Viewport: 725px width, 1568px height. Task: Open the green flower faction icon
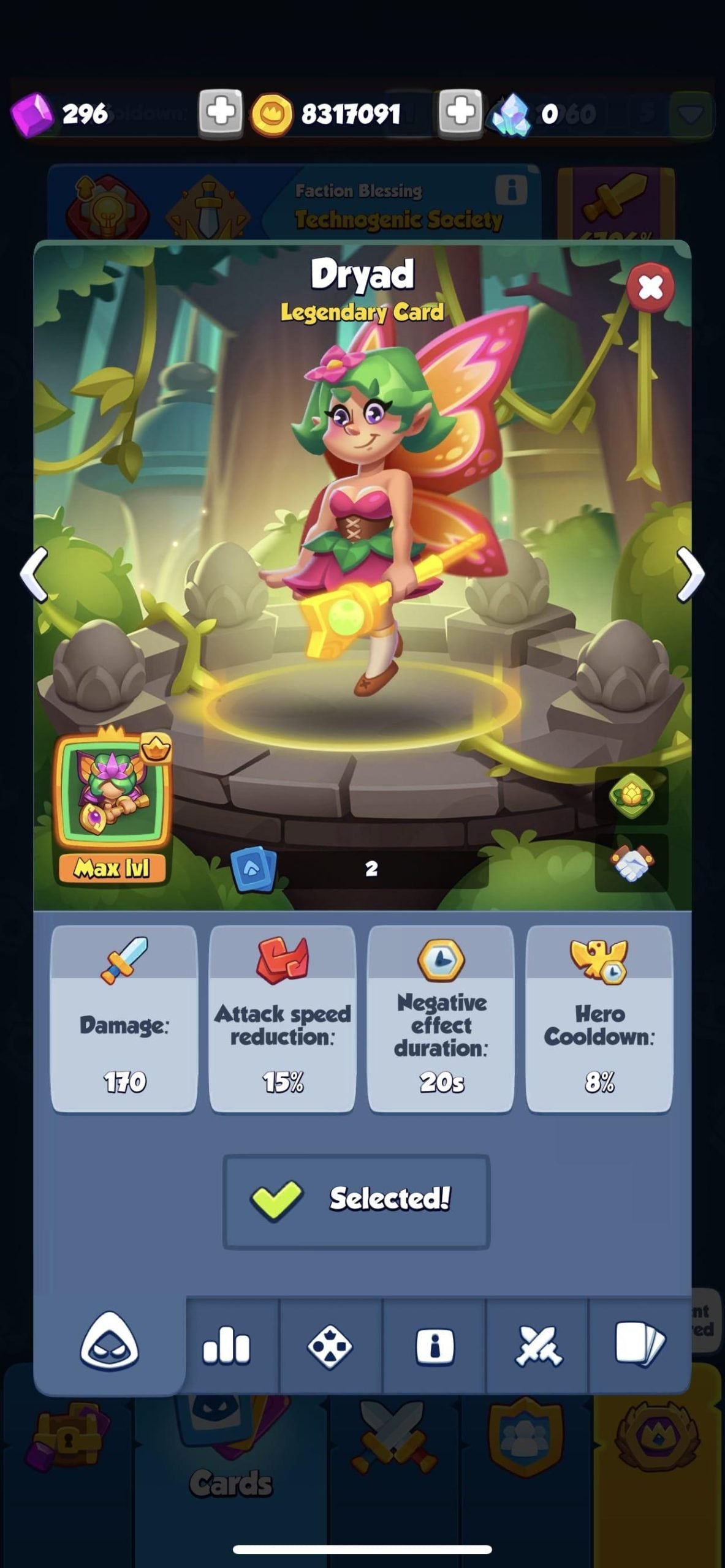tap(631, 795)
